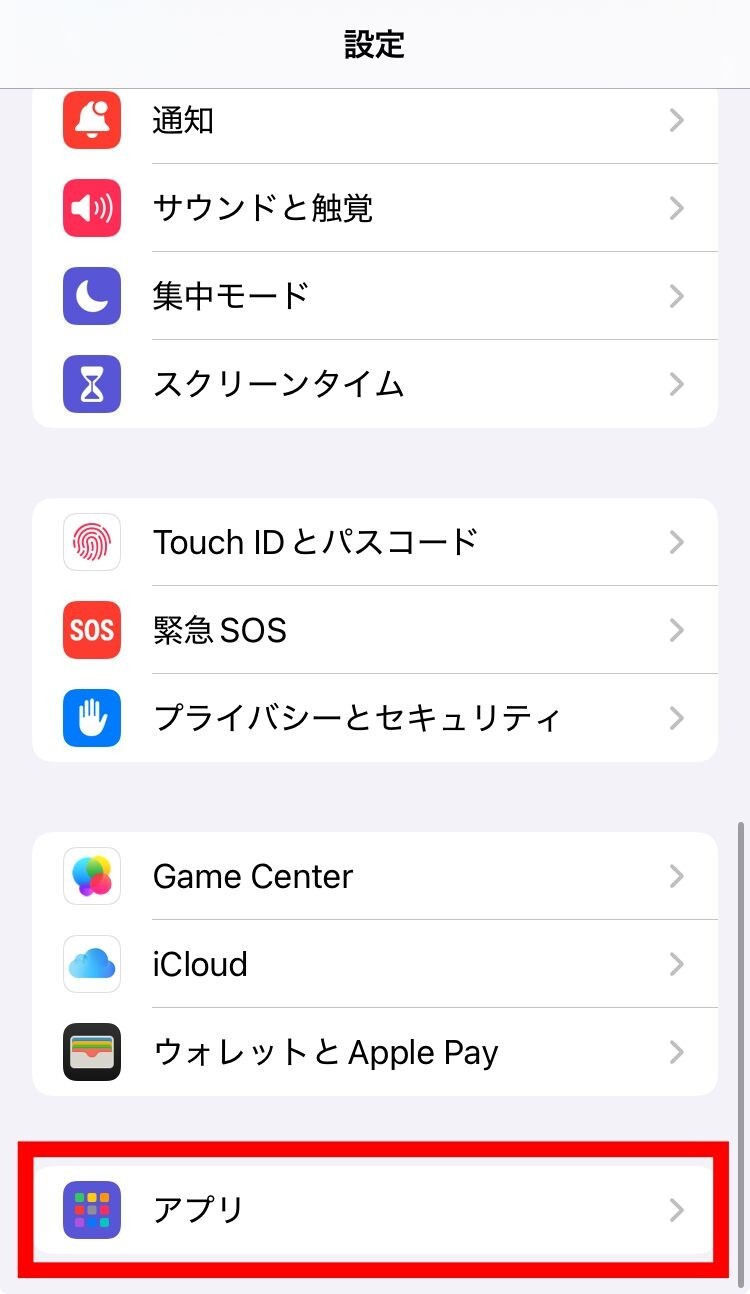750x1294 pixels.
Task: Open スクリーンタイム settings
Action: 374,384
